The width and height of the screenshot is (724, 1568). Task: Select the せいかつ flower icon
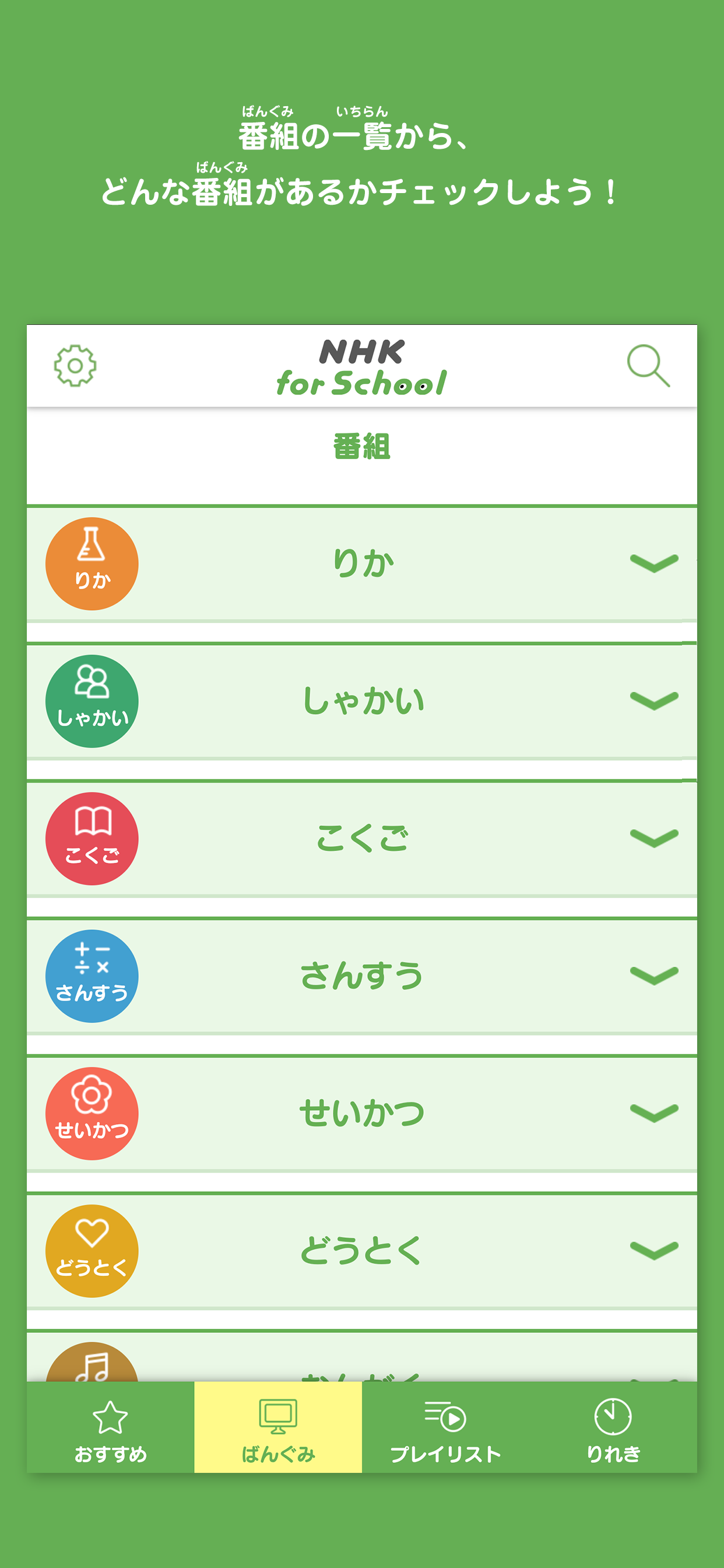pos(92,1112)
